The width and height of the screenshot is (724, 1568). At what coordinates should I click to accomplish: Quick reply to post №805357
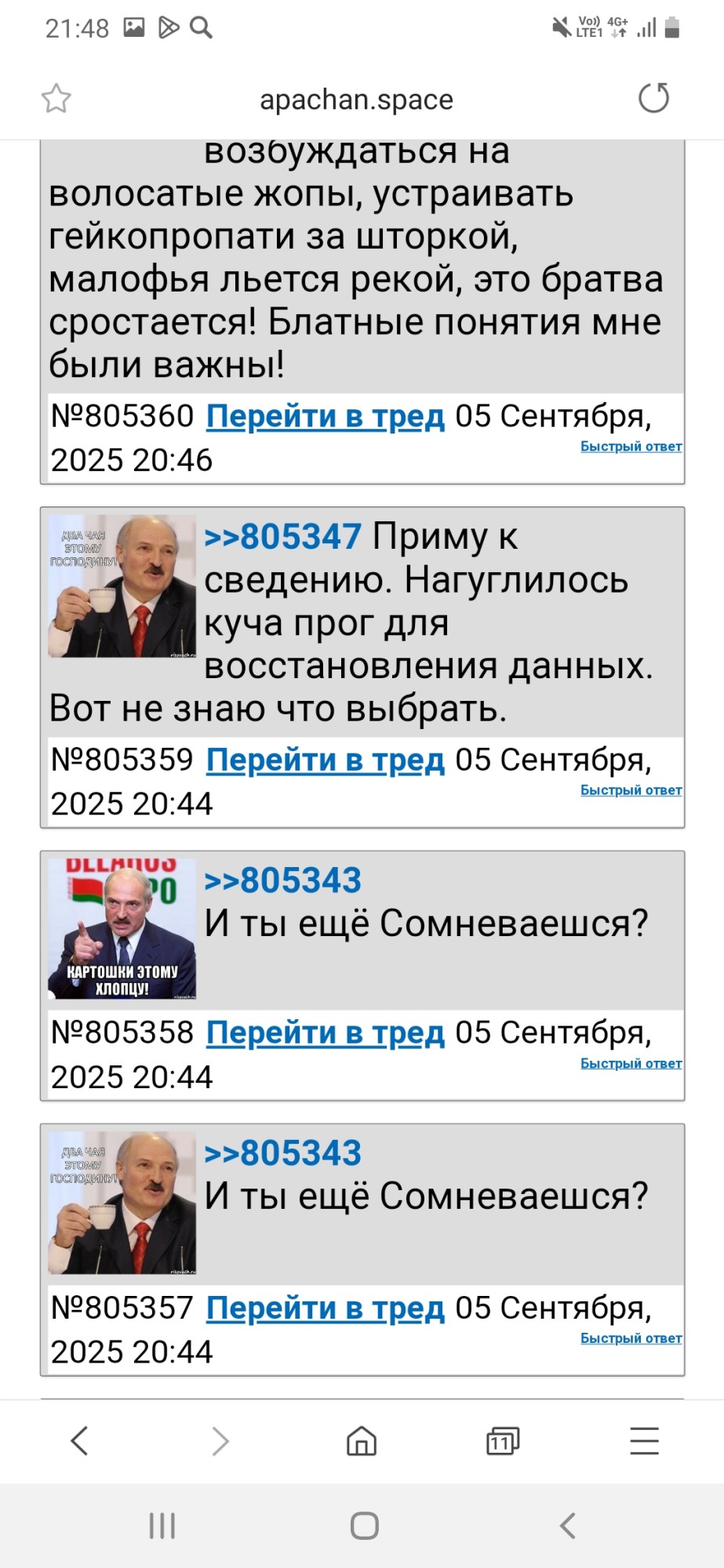631,1338
